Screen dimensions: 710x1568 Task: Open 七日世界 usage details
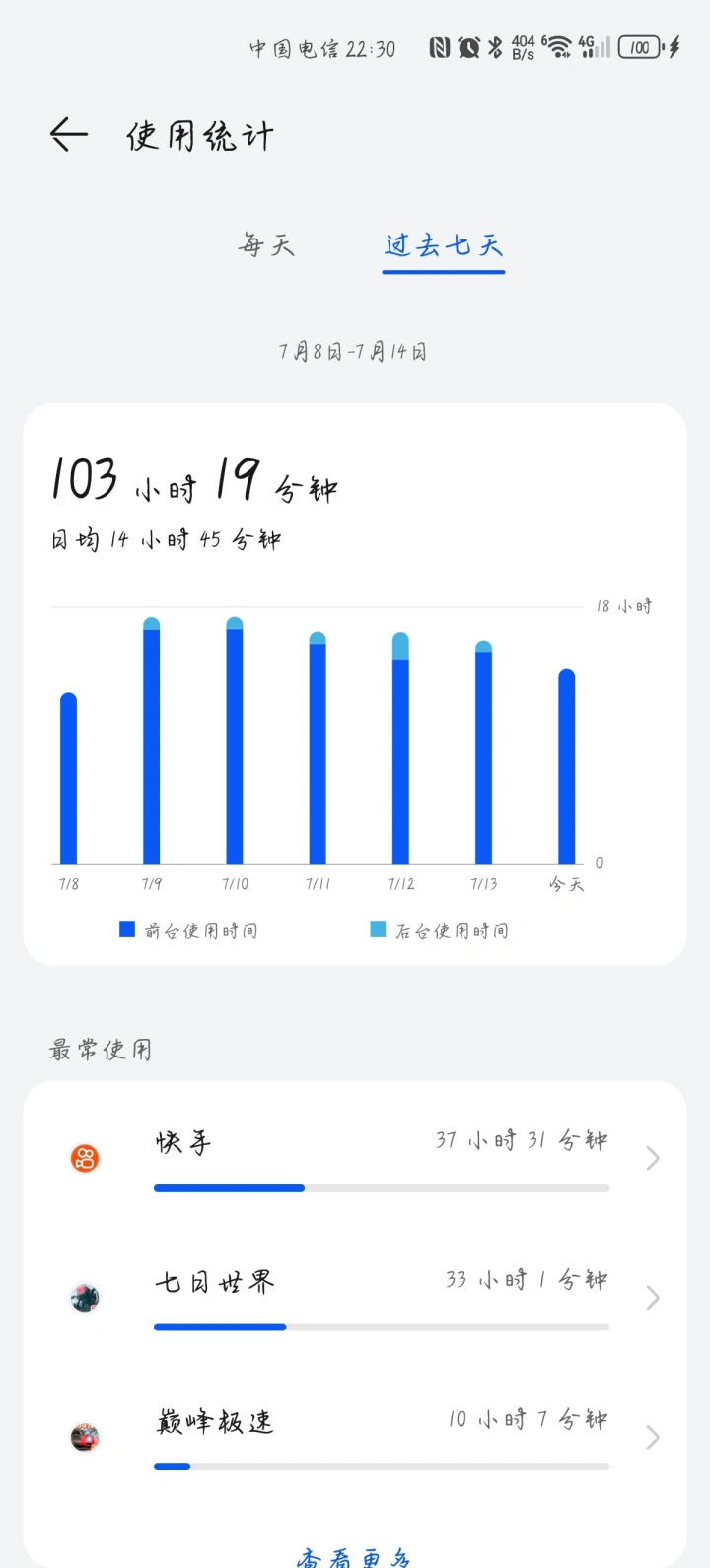pyautogui.click(x=355, y=1298)
